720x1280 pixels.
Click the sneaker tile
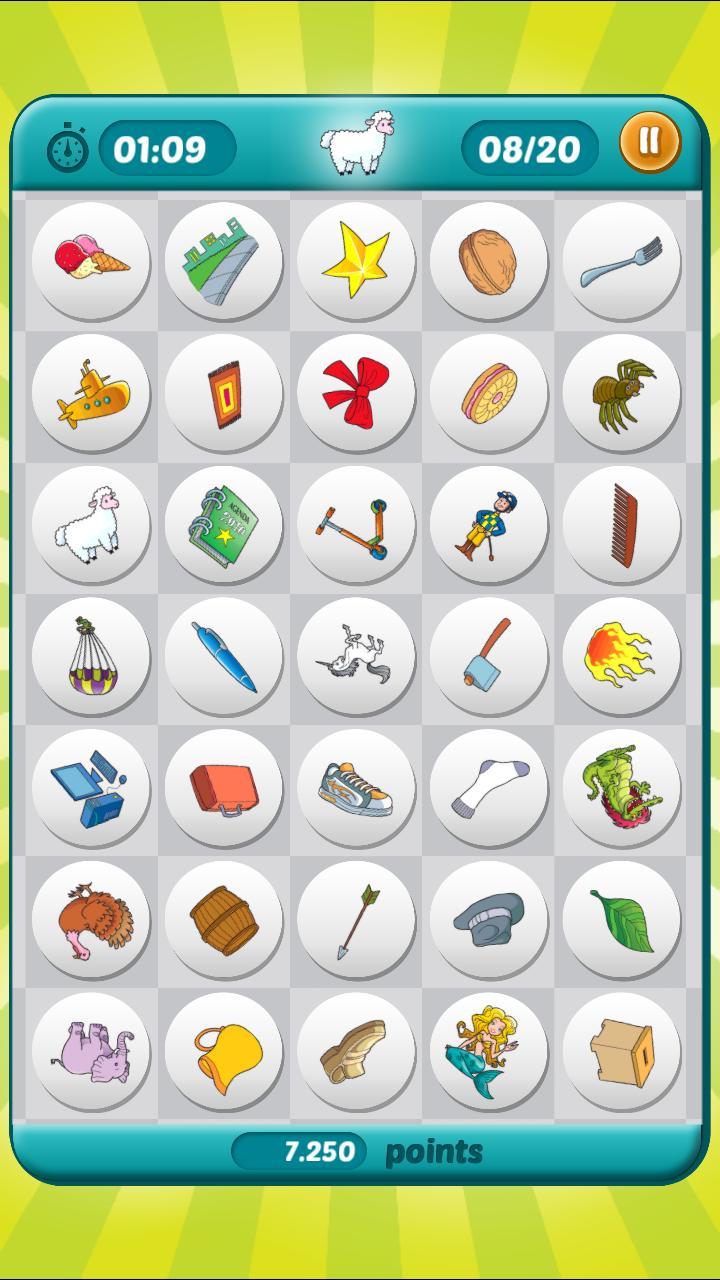pyautogui.click(x=358, y=788)
